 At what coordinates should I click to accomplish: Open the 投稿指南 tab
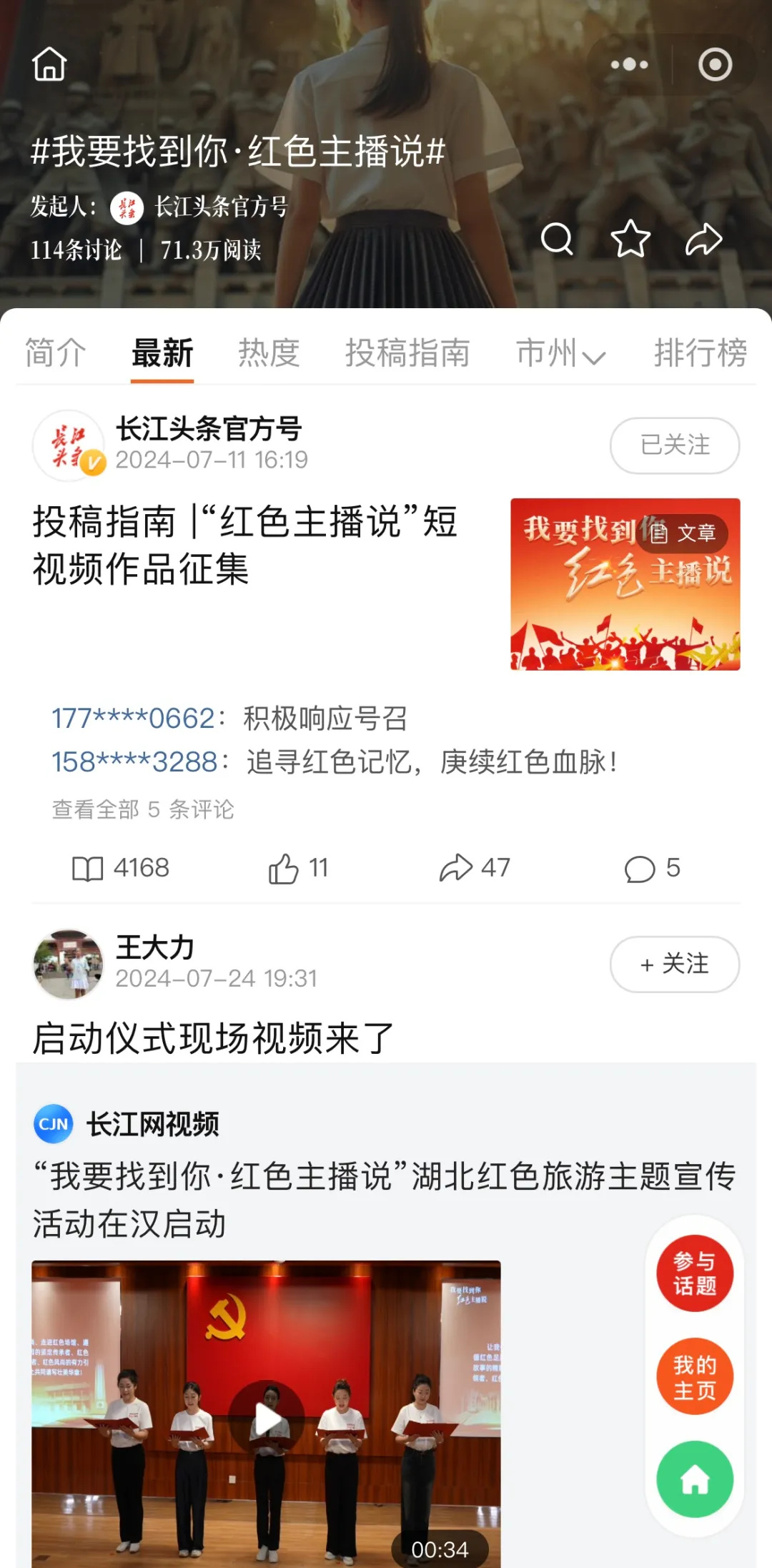(407, 352)
